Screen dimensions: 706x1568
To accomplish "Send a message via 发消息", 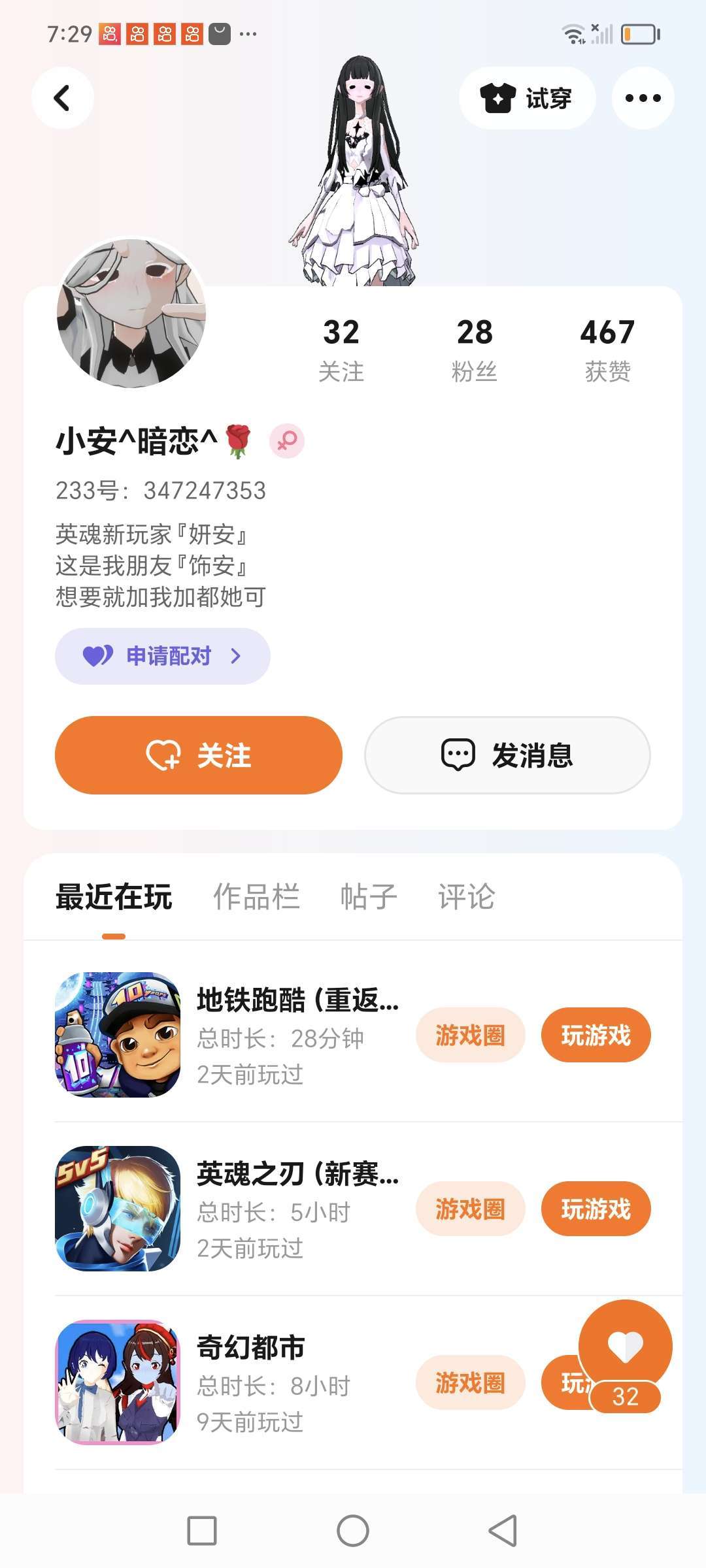I will click(x=507, y=755).
